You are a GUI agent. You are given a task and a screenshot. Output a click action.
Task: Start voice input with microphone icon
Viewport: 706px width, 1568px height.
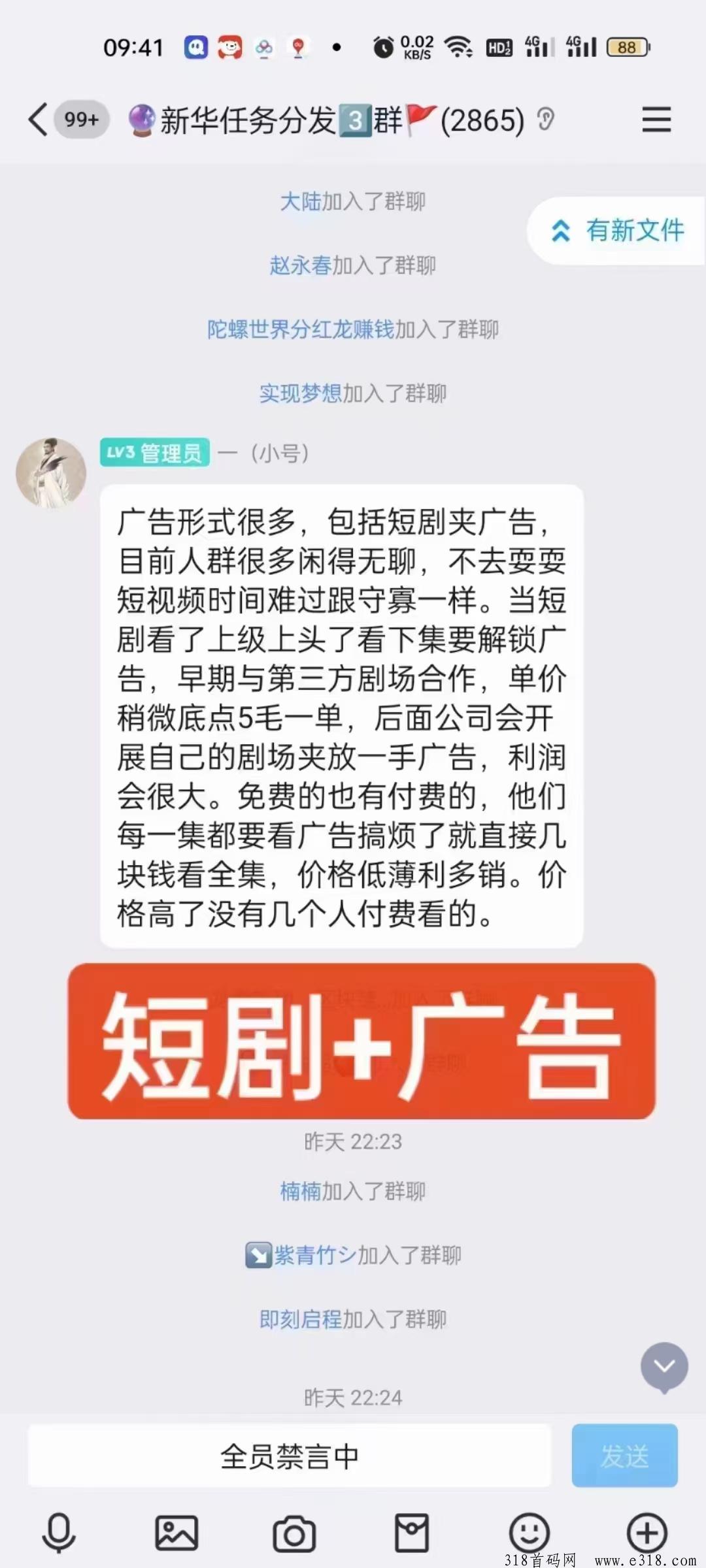click(x=59, y=1532)
